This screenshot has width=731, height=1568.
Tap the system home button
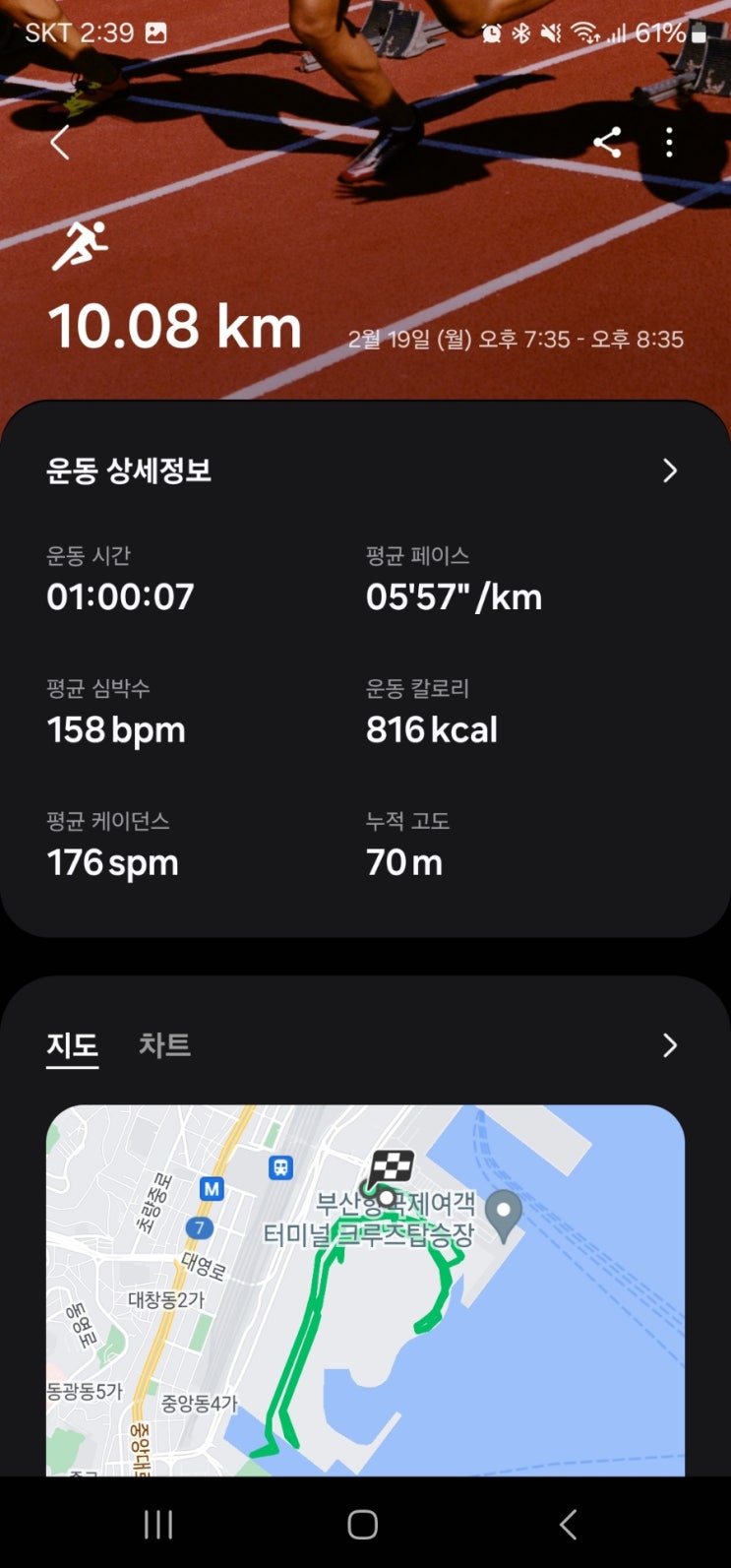(363, 1525)
